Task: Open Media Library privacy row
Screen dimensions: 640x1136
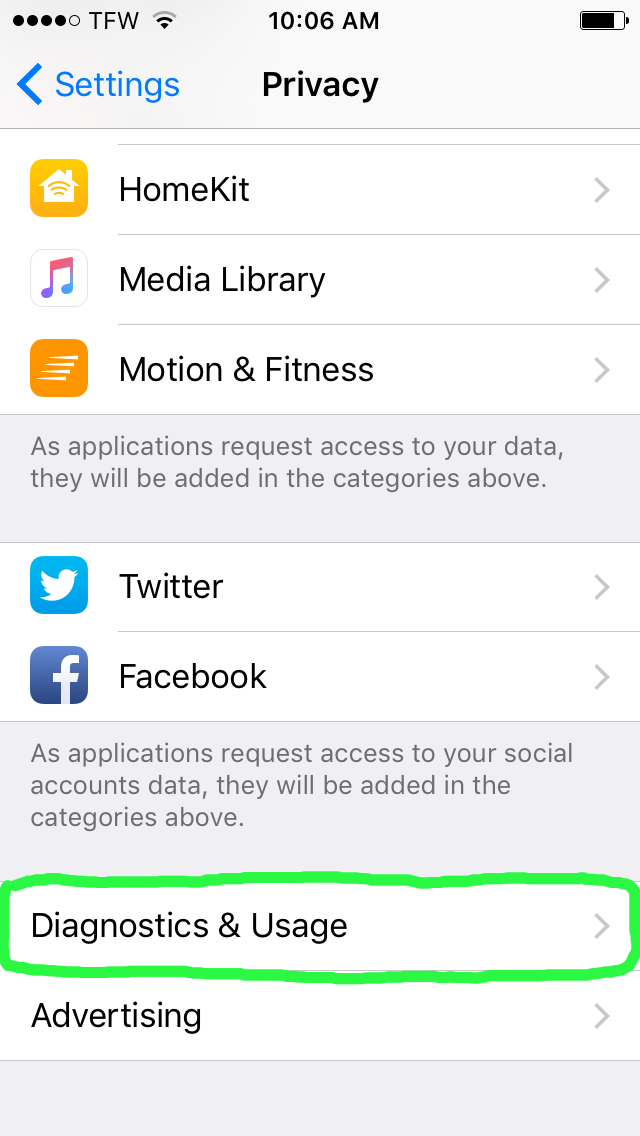Action: (x=320, y=280)
